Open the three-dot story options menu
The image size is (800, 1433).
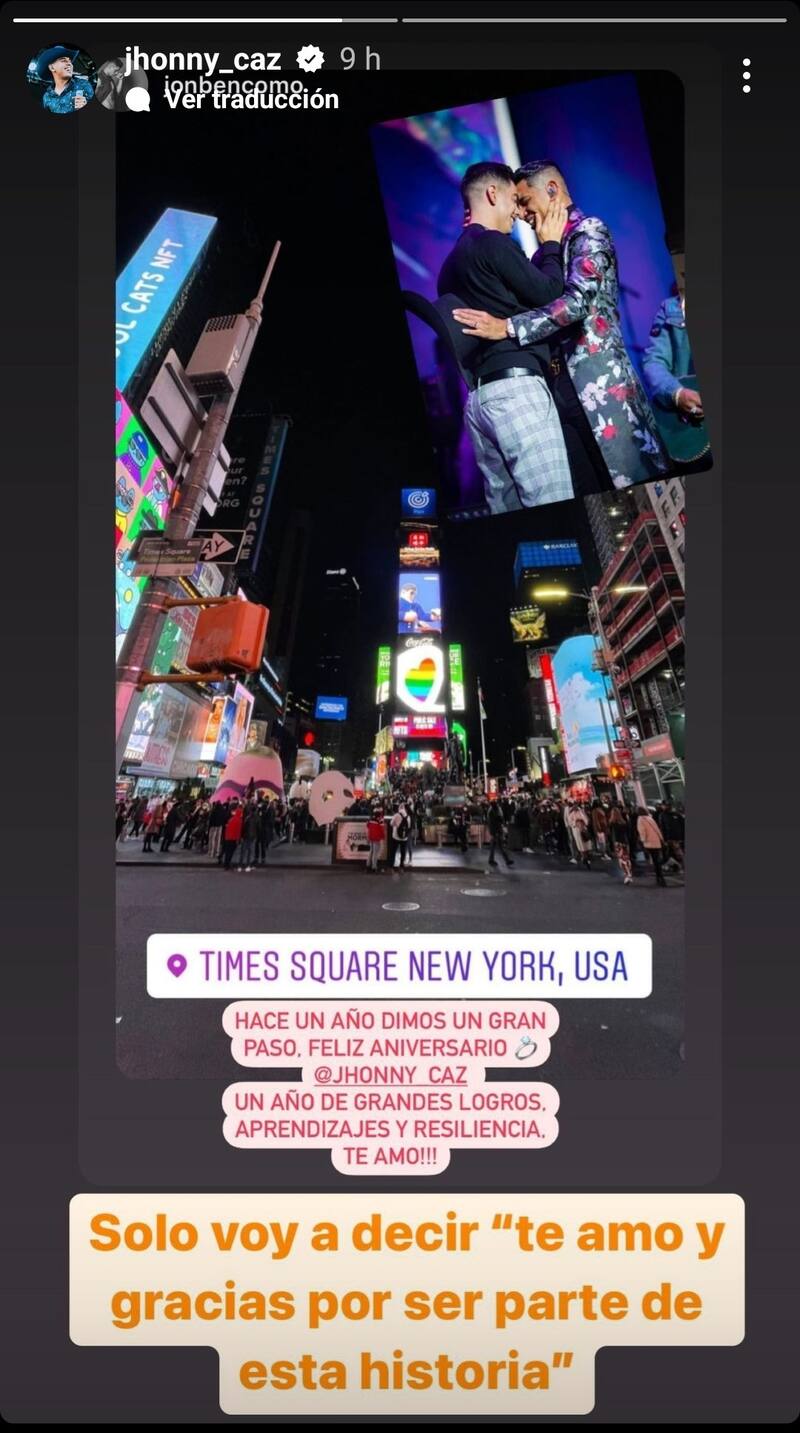click(746, 76)
